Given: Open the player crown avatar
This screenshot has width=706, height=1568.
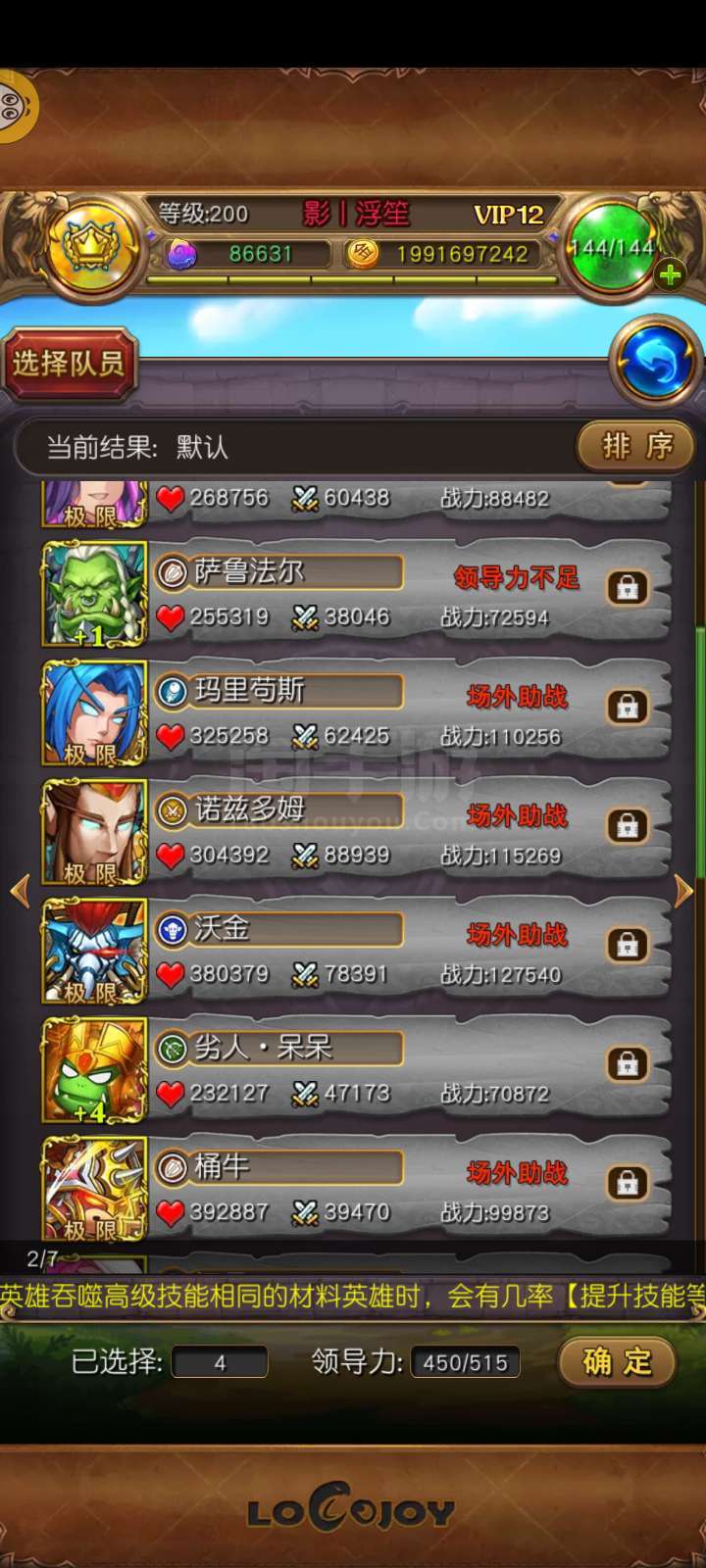Looking at the screenshot, I should (x=94, y=244).
